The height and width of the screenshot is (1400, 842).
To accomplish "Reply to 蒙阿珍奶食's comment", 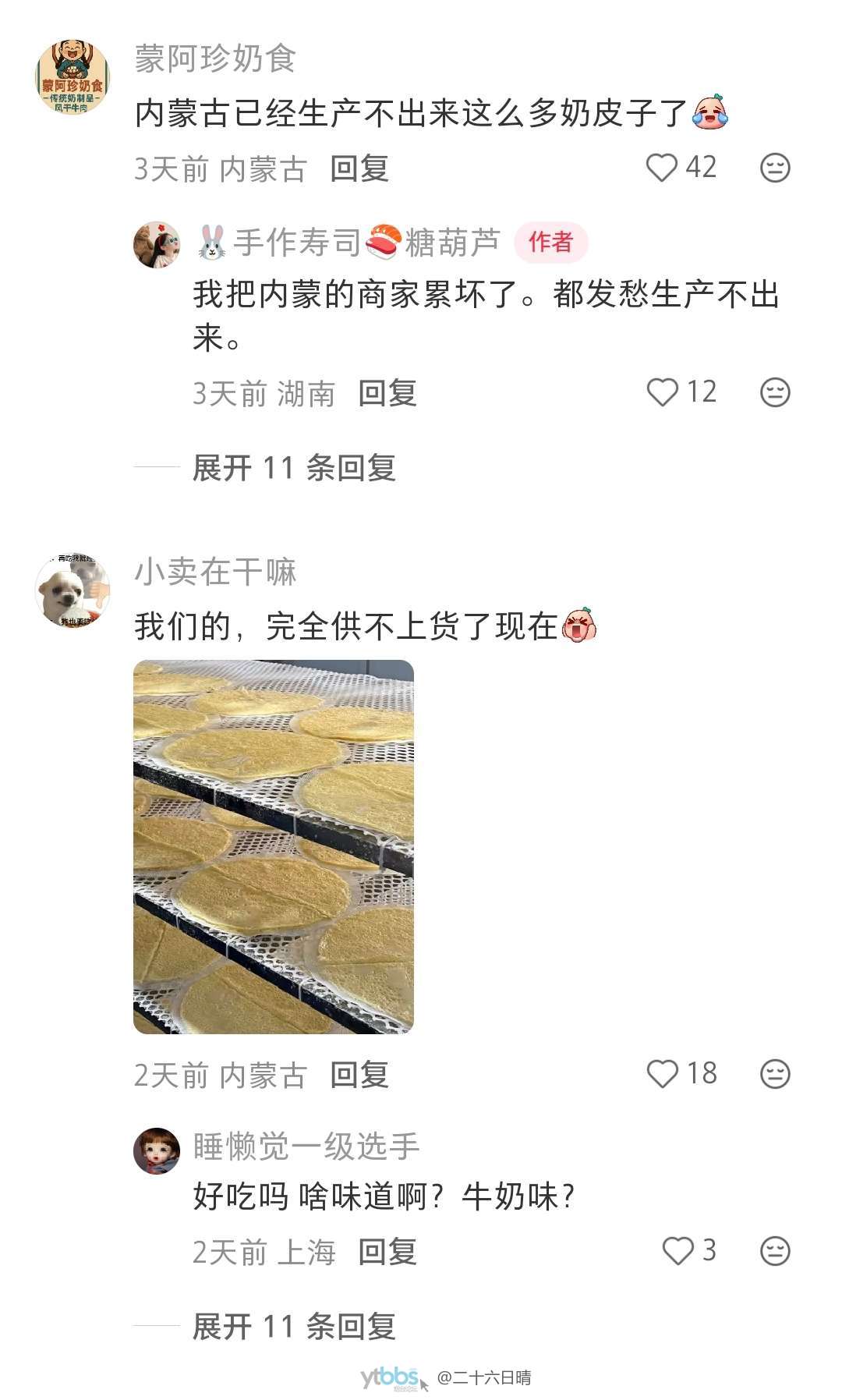I will (359, 168).
